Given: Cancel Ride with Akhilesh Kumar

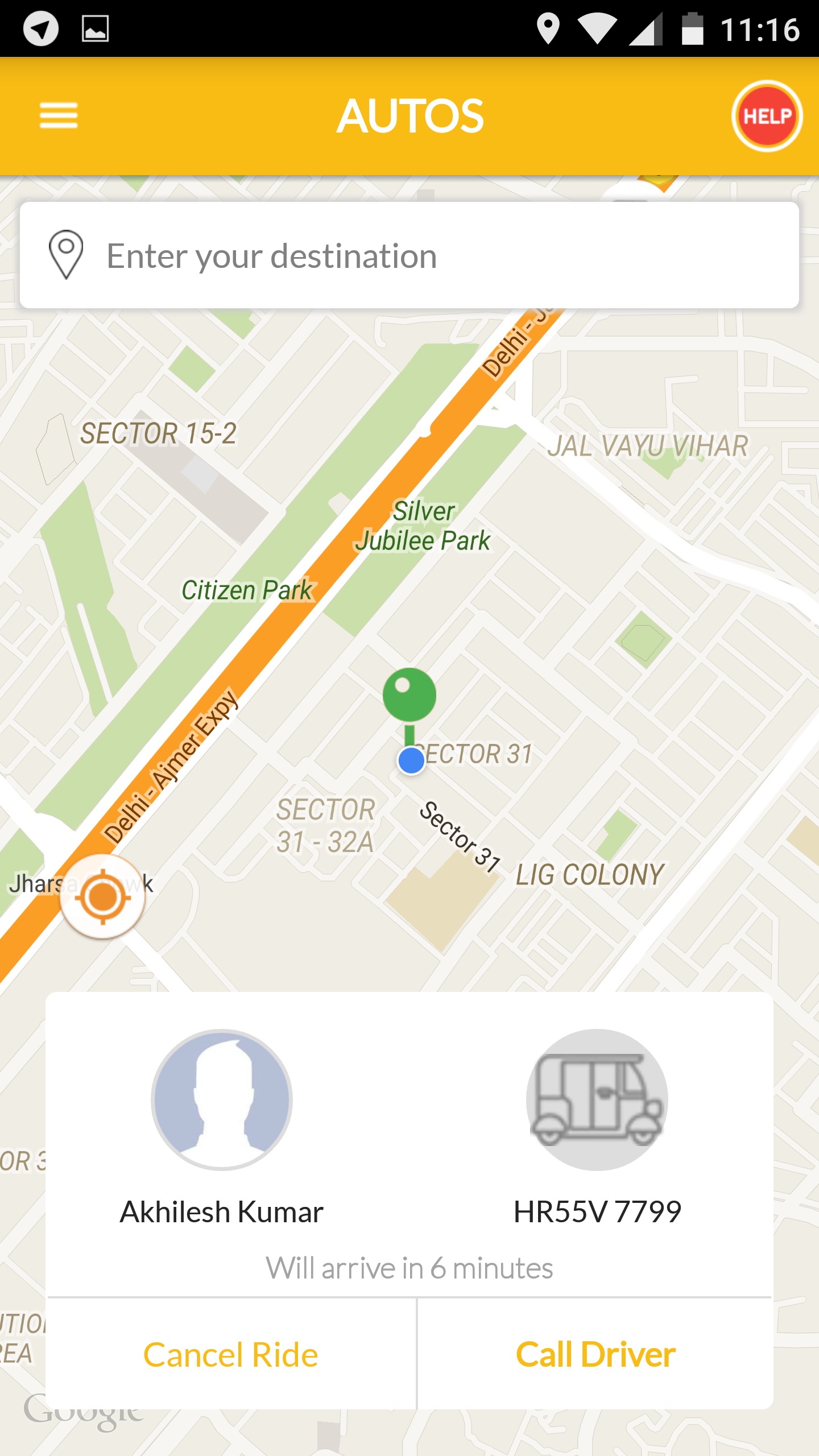Looking at the screenshot, I should 230,1354.
